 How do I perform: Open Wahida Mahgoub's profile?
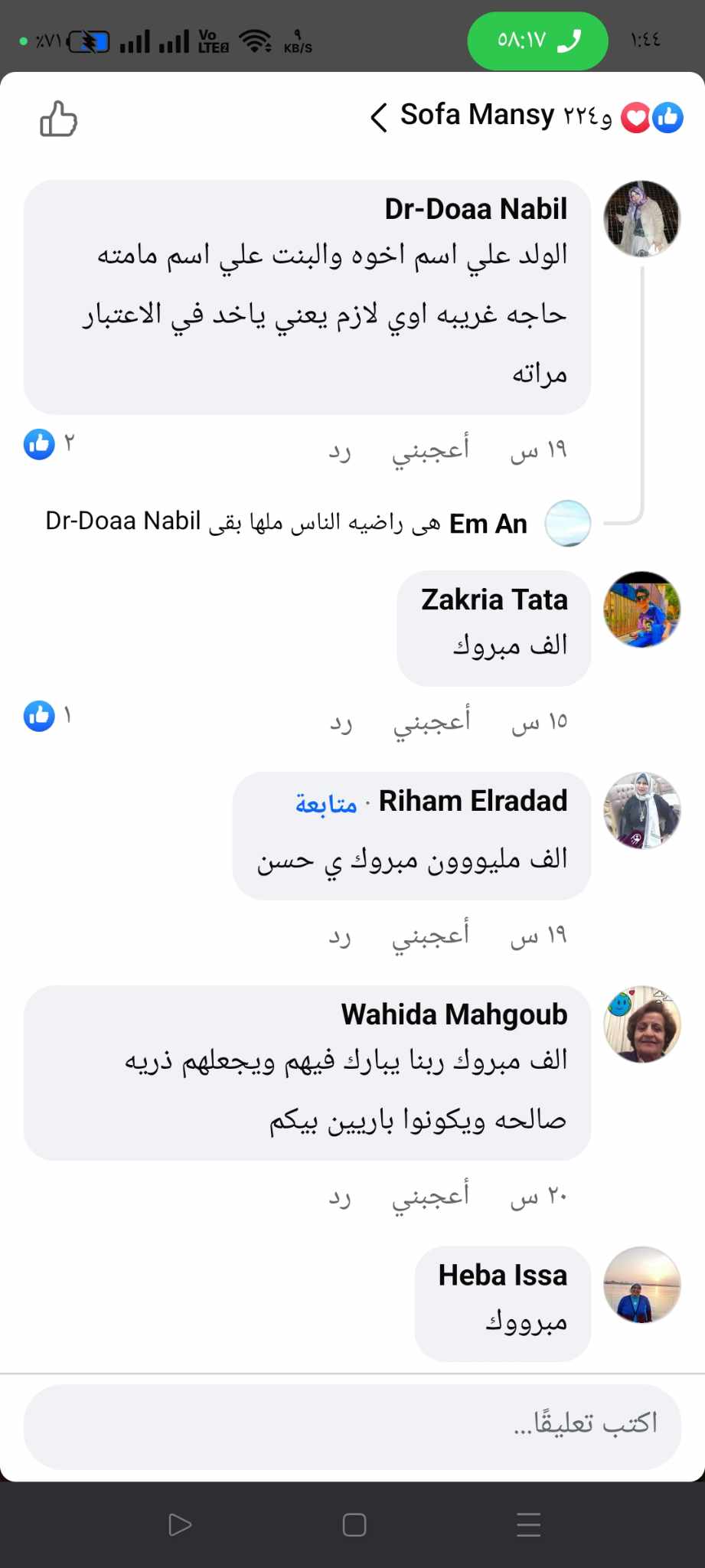click(x=454, y=1014)
